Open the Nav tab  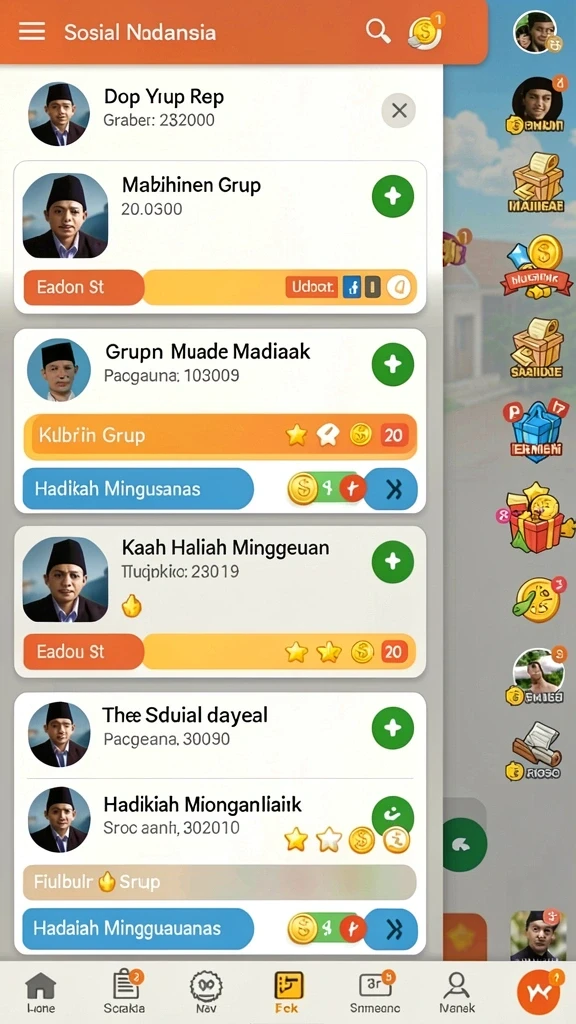206,993
